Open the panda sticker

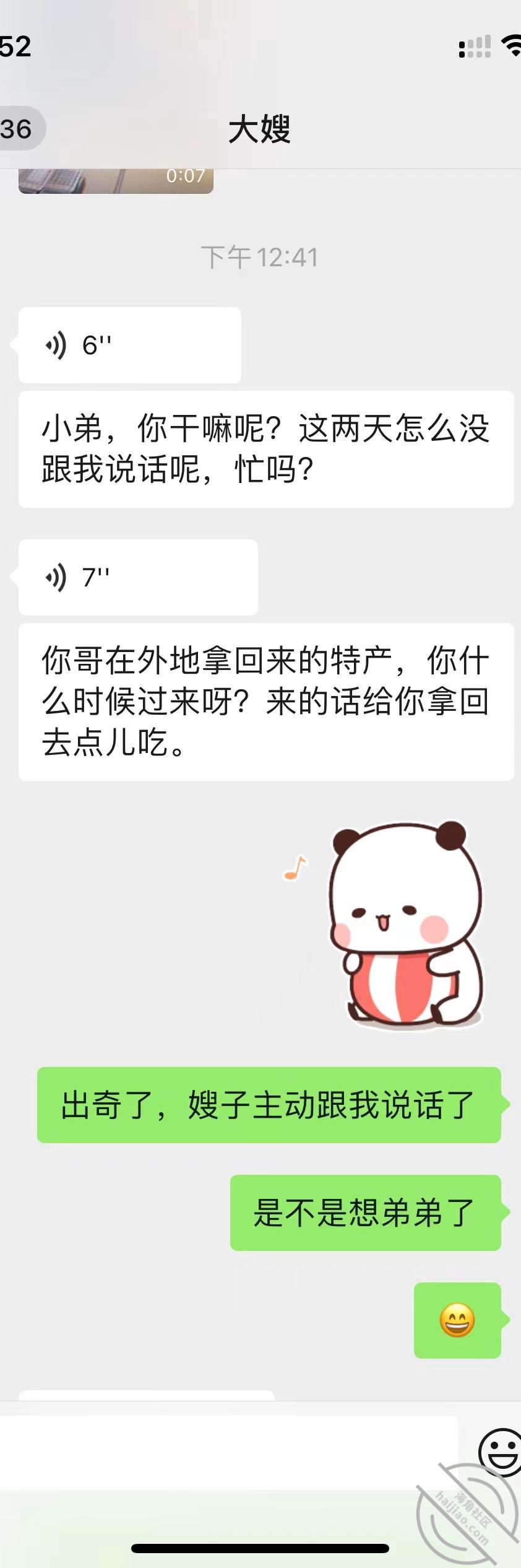click(402, 925)
